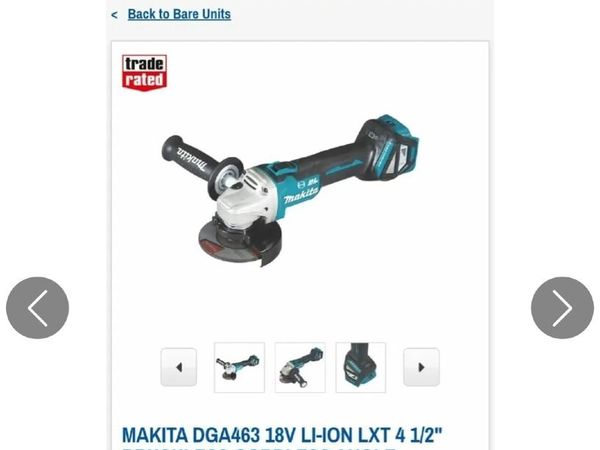The width and height of the screenshot is (600, 450).
Task: Go to the next gallery image
Action: [562, 308]
